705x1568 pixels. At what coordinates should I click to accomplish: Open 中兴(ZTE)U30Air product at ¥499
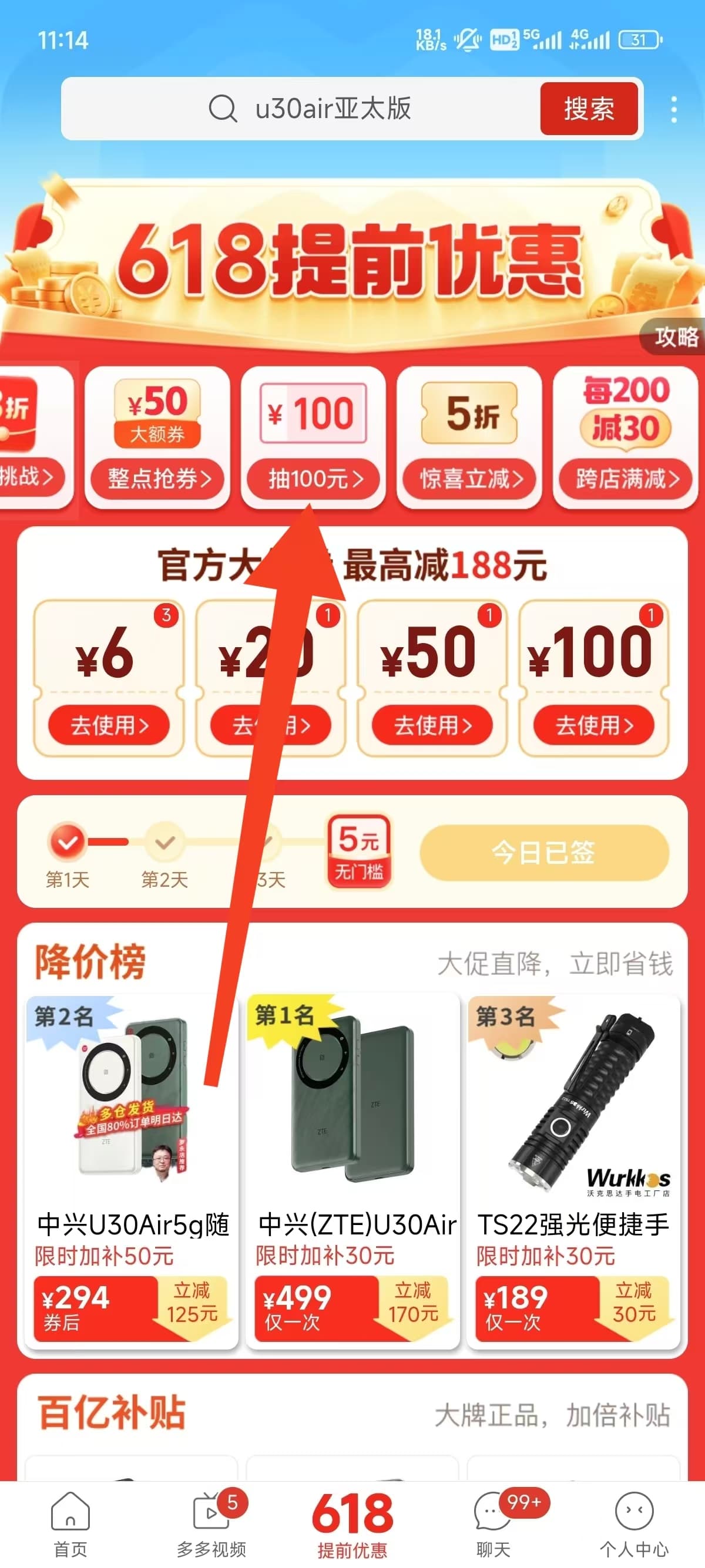(x=352, y=1172)
